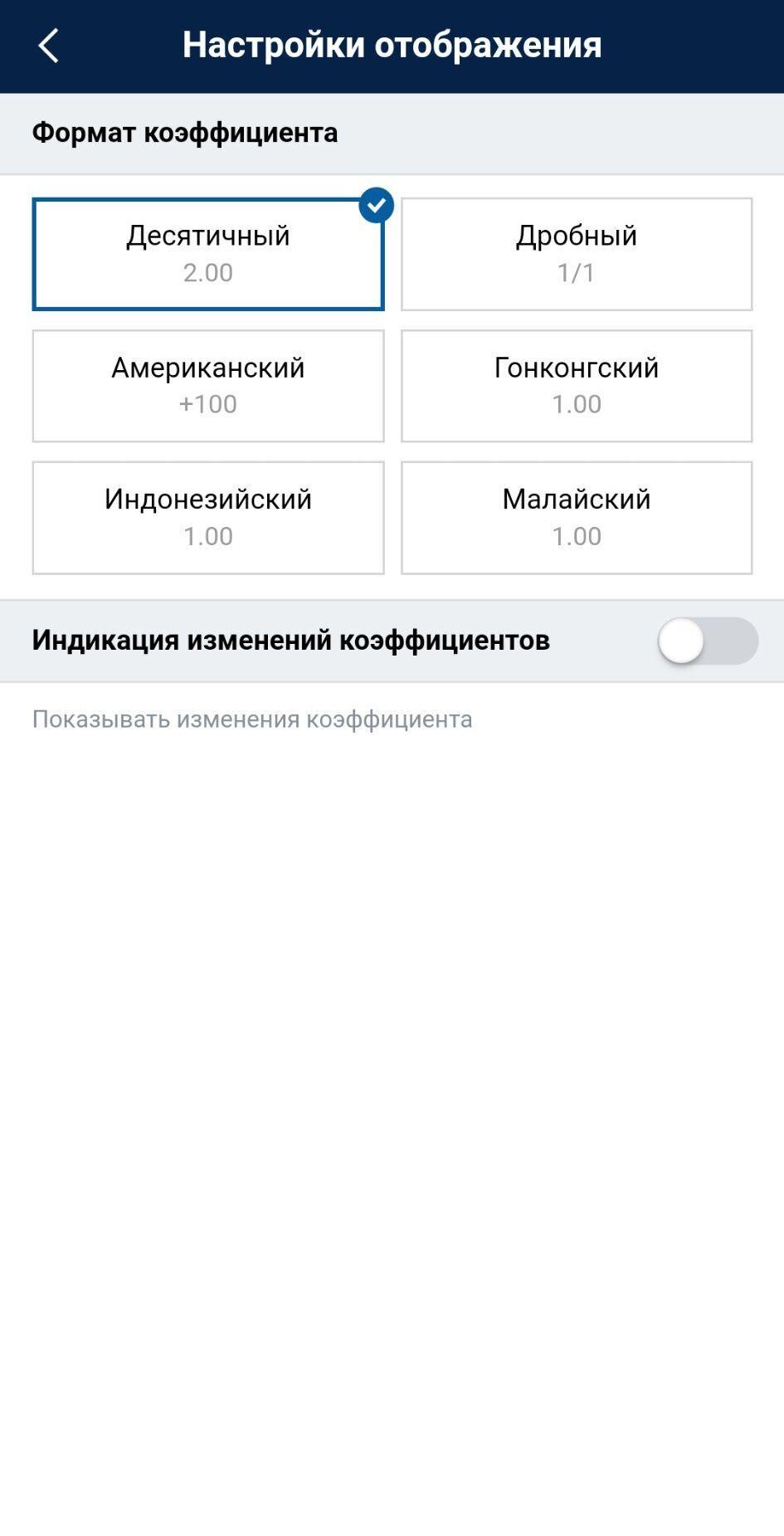784x1536 pixels.
Task: Open the Формат коэффициента section header
Action: 184,131
